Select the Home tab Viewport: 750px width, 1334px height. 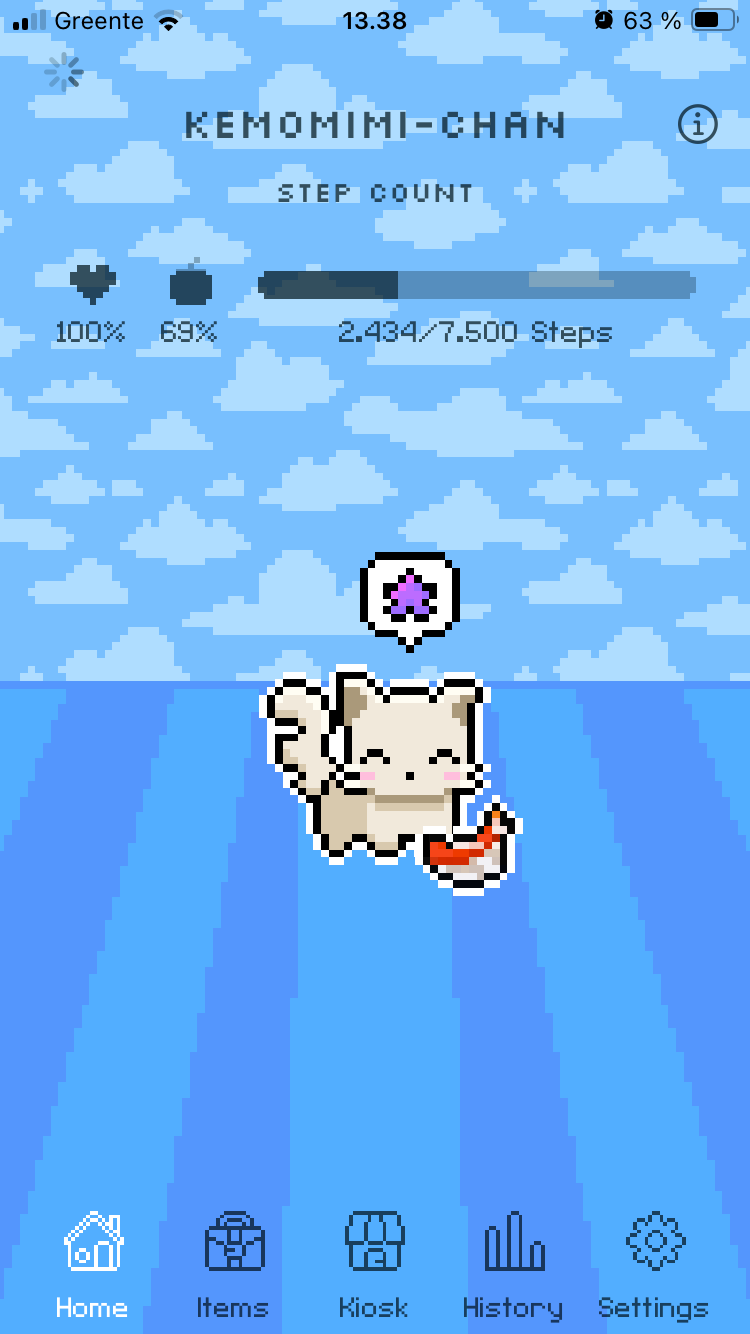(x=92, y=1265)
